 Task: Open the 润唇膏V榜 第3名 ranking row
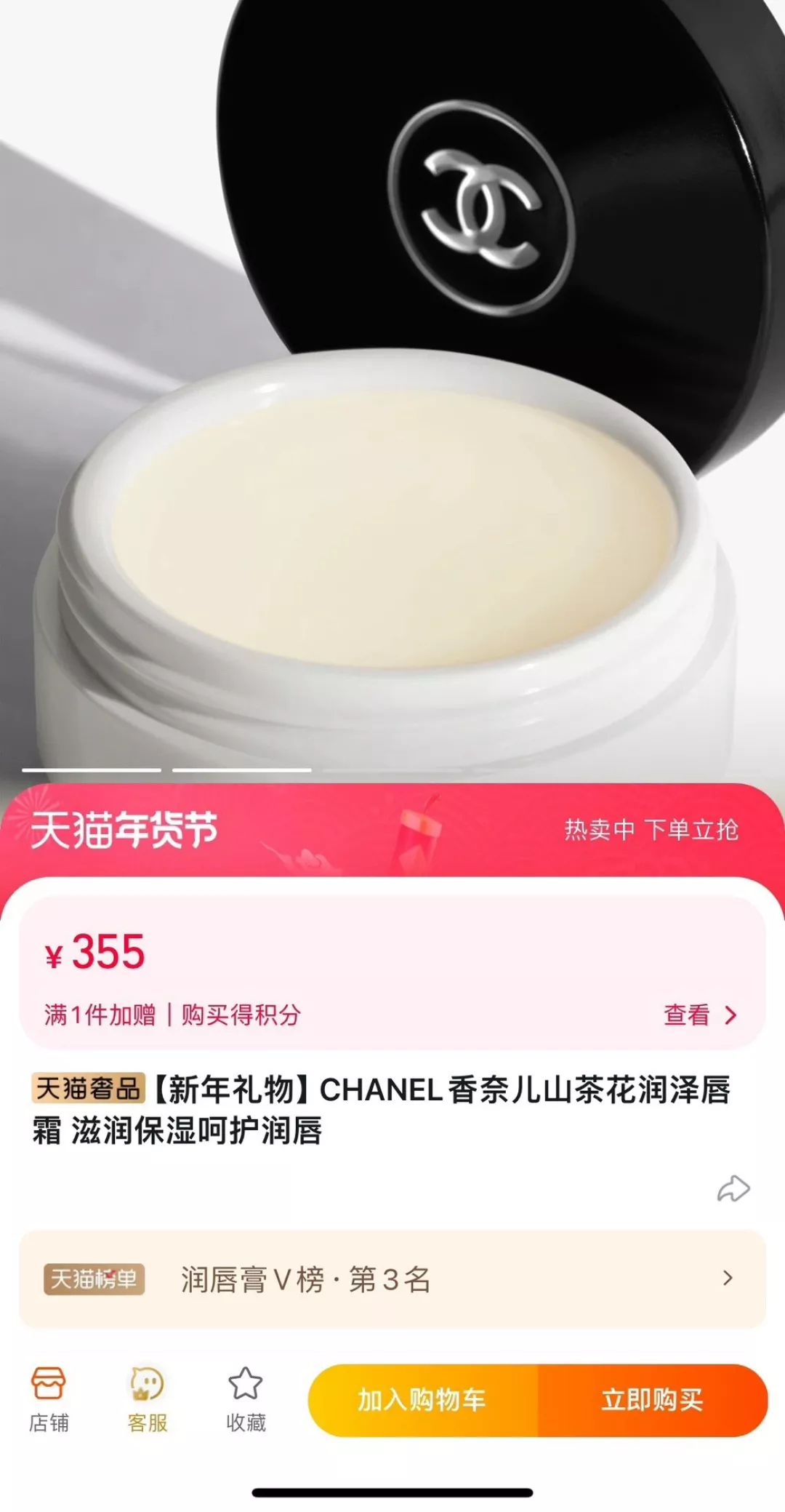[392, 1279]
